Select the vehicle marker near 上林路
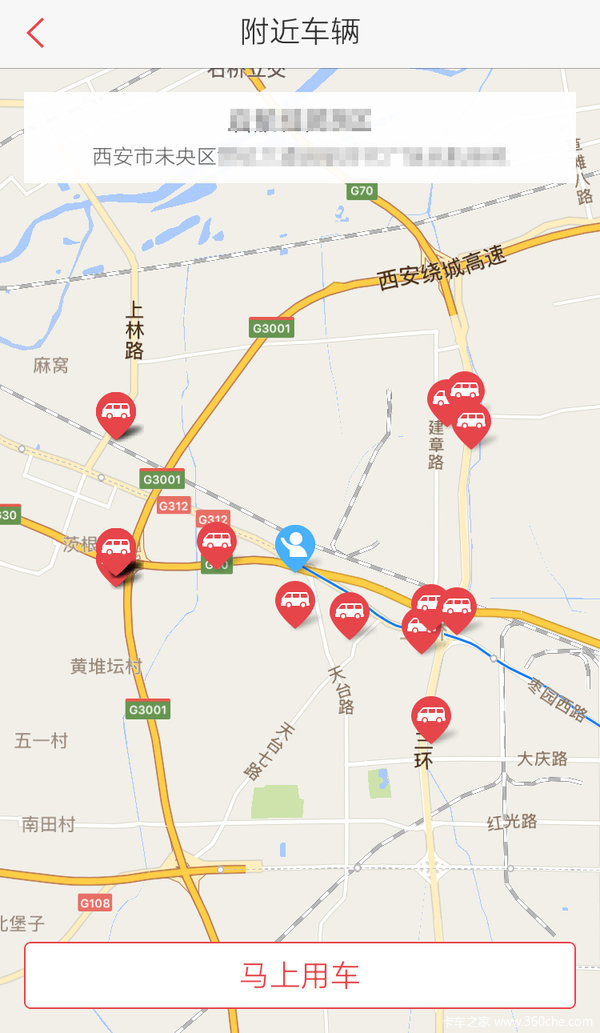The image size is (600, 1033). click(116, 412)
